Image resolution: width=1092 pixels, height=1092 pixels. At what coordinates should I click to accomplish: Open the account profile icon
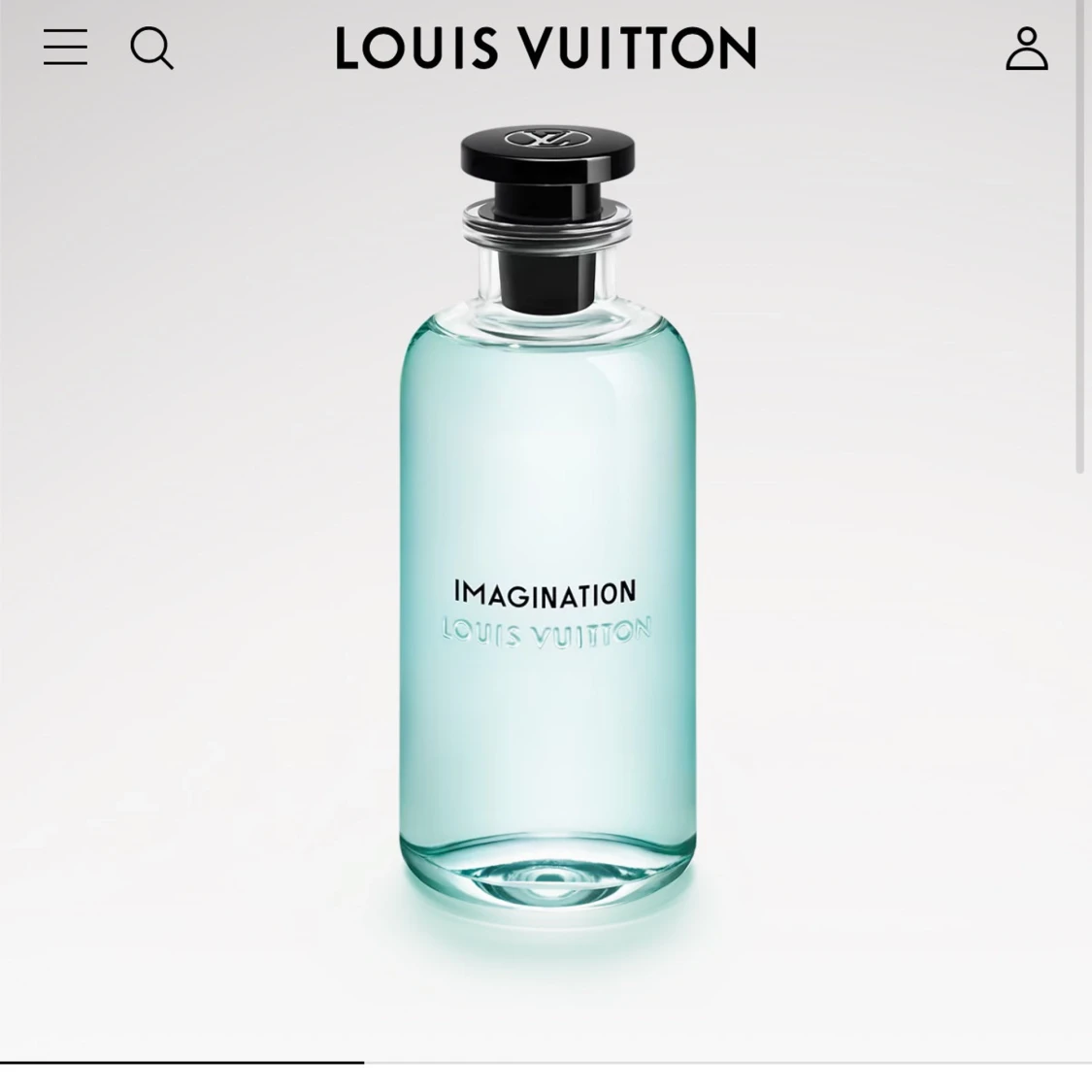click(x=1026, y=49)
